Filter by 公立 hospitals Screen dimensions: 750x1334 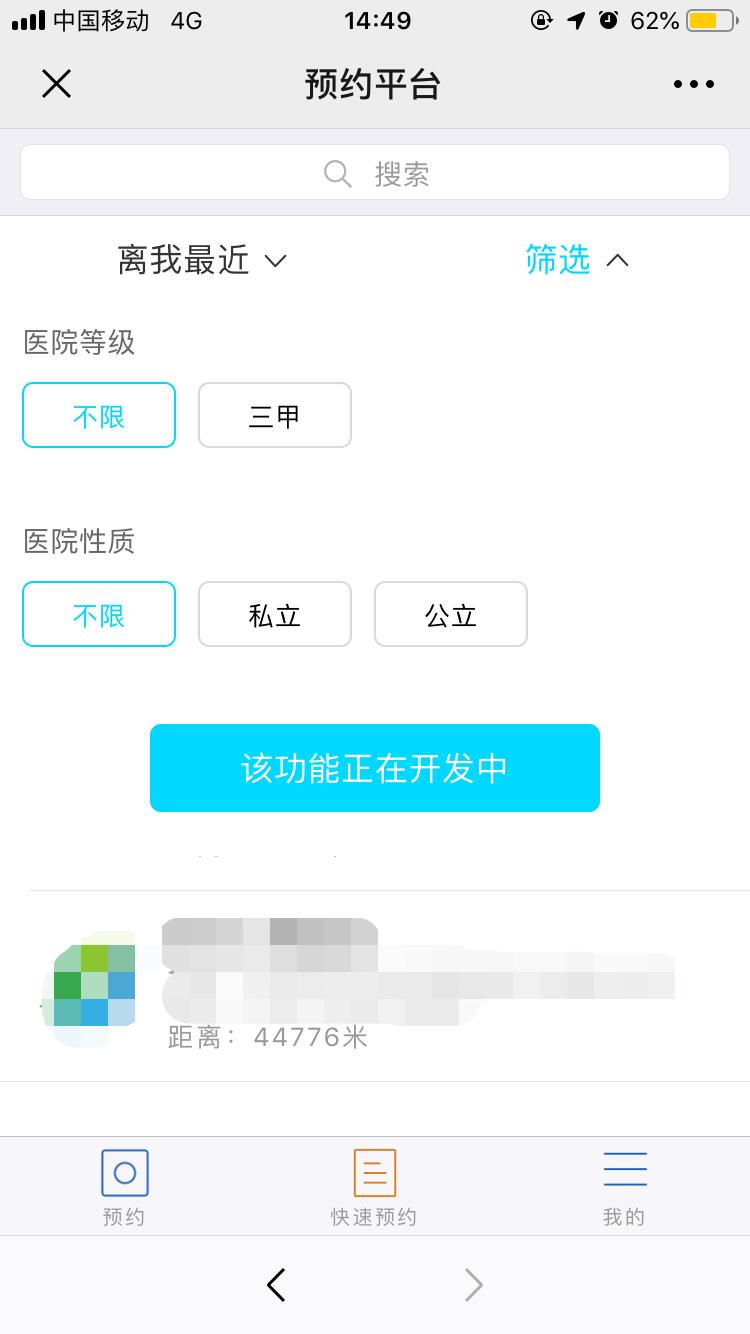(450, 614)
